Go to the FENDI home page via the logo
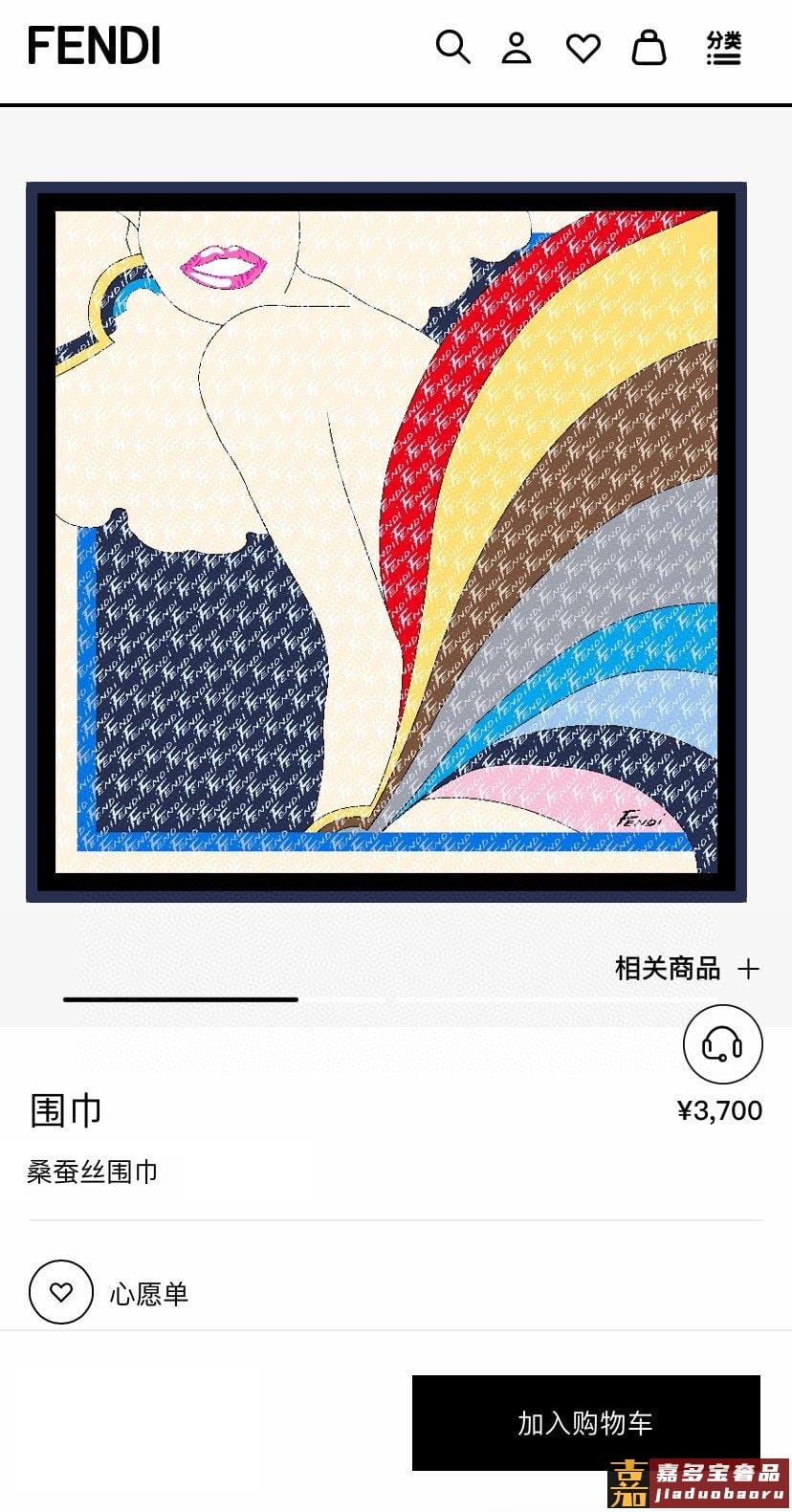 [x=94, y=46]
